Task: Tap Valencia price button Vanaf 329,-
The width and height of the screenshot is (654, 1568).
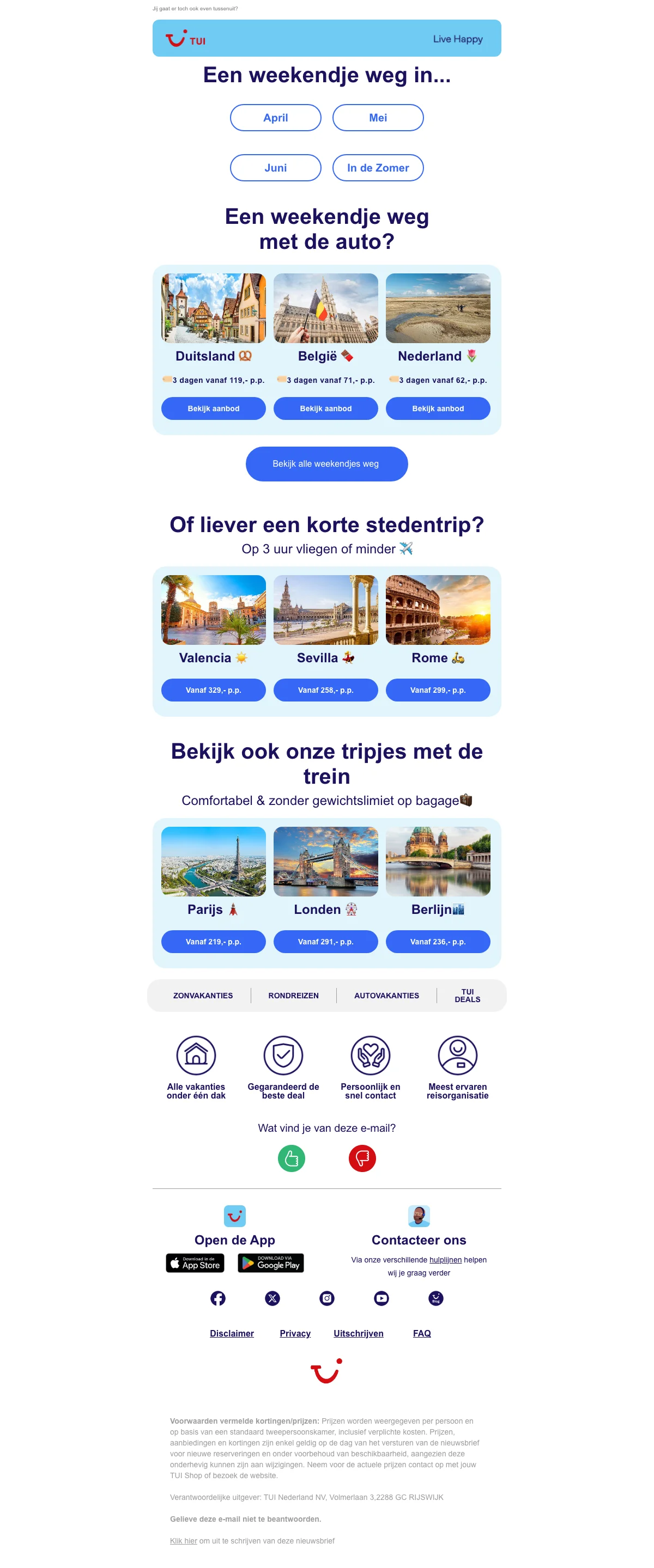Action: pos(213,690)
